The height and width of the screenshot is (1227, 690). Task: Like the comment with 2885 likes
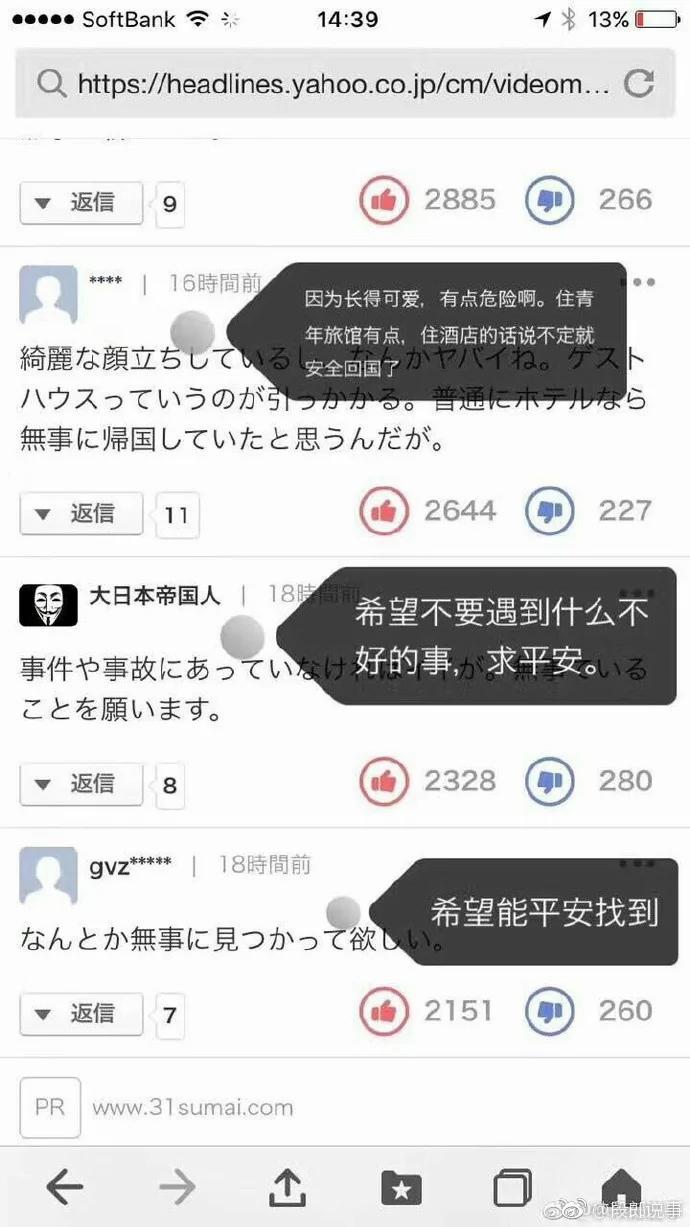pyautogui.click(x=384, y=201)
